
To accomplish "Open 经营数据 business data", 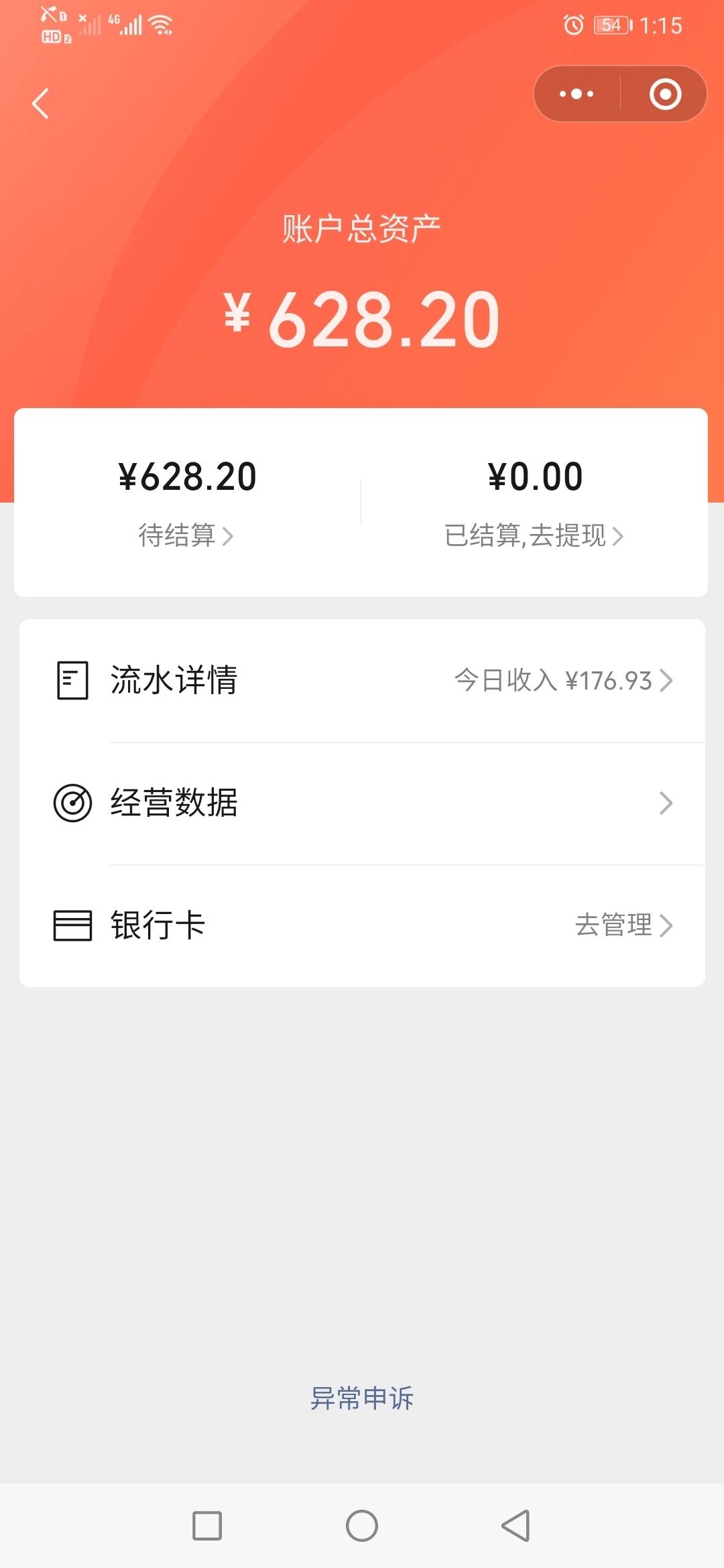I will 362,803.
